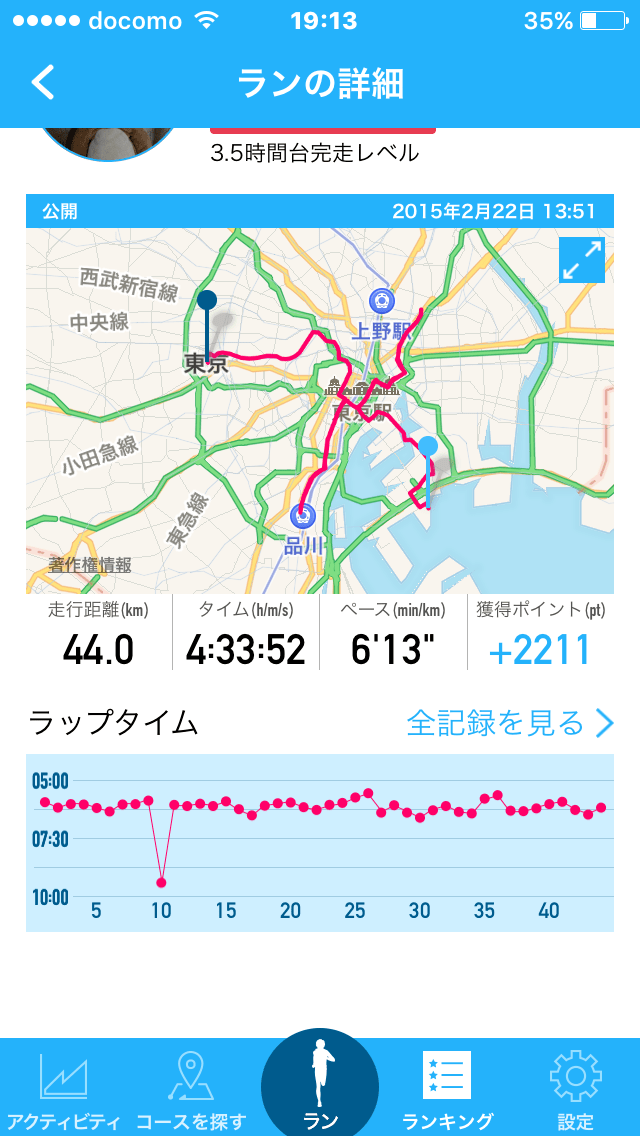View the 著作権情報 map copyright info
Viewport: 640px width, 1136px height.
[90, 565]
